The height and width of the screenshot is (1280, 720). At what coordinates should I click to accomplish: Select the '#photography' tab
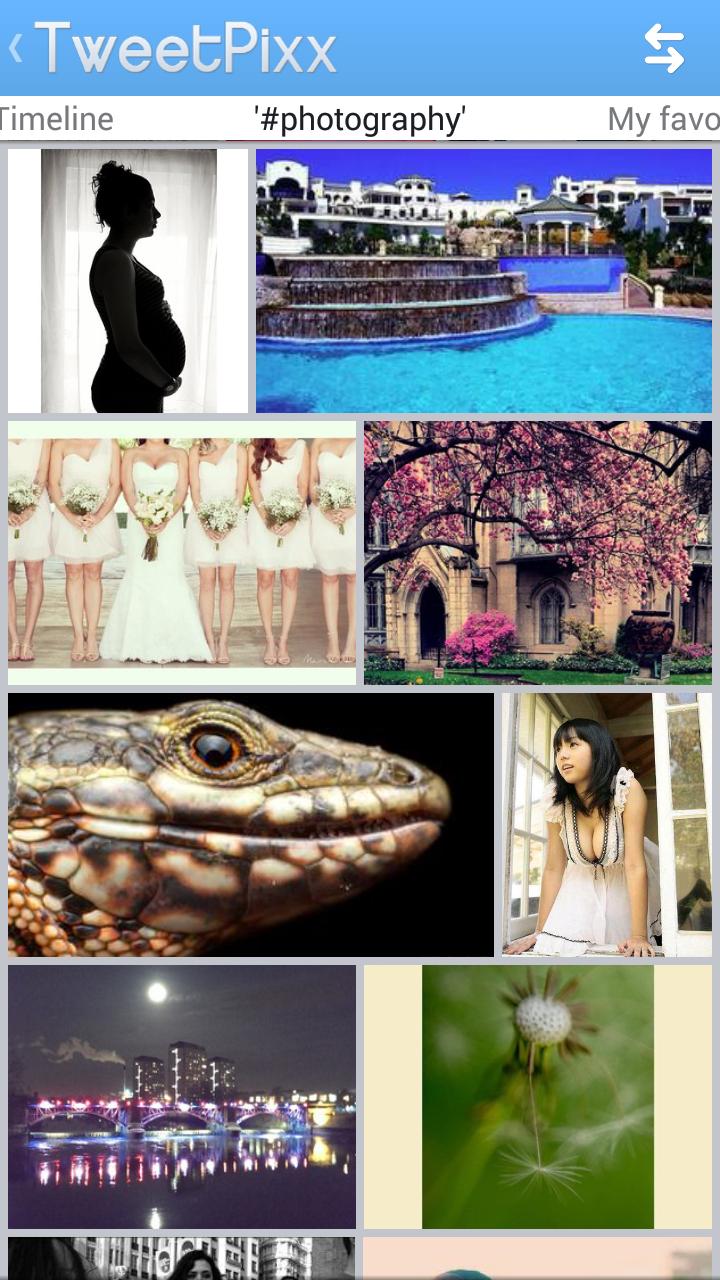360,119
